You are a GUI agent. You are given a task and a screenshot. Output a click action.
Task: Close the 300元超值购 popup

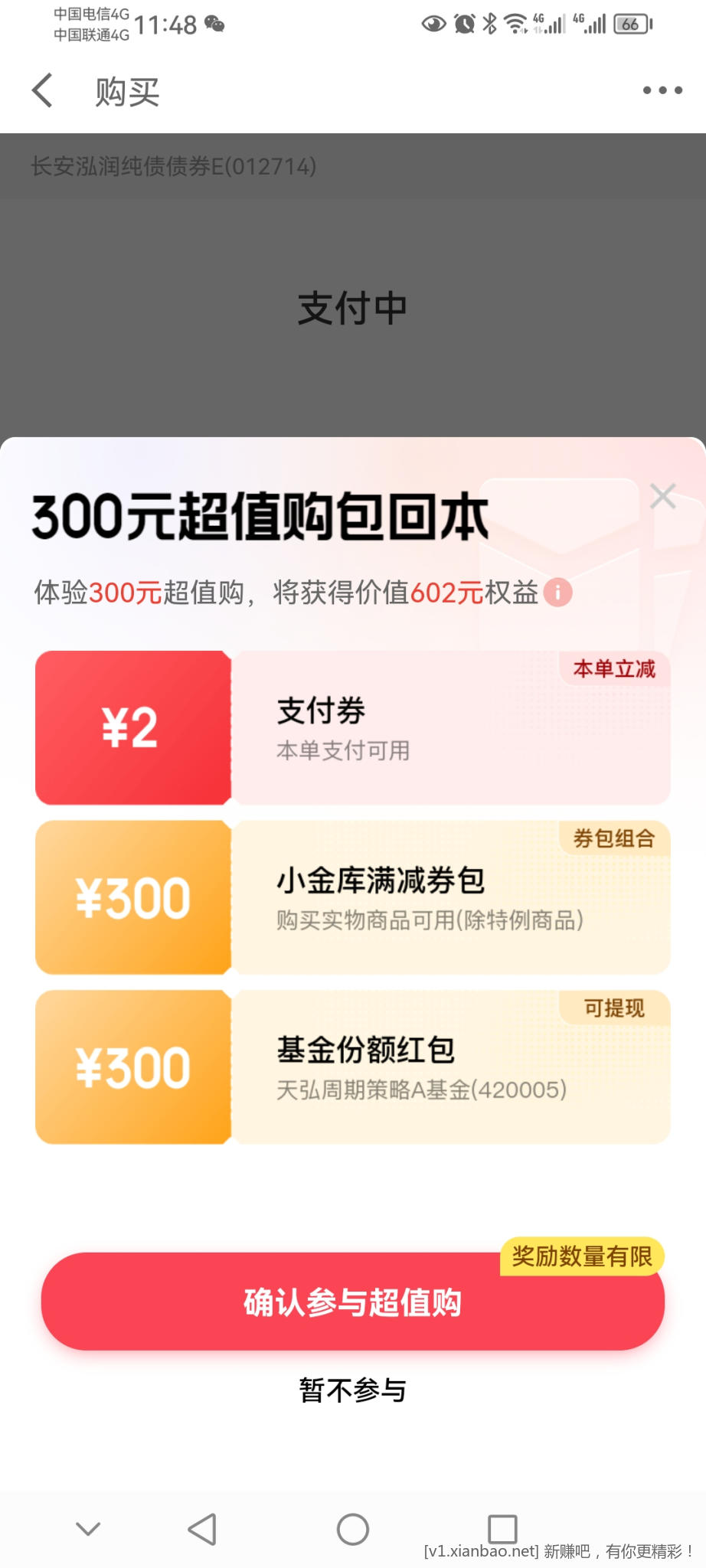tap(662, 496)
